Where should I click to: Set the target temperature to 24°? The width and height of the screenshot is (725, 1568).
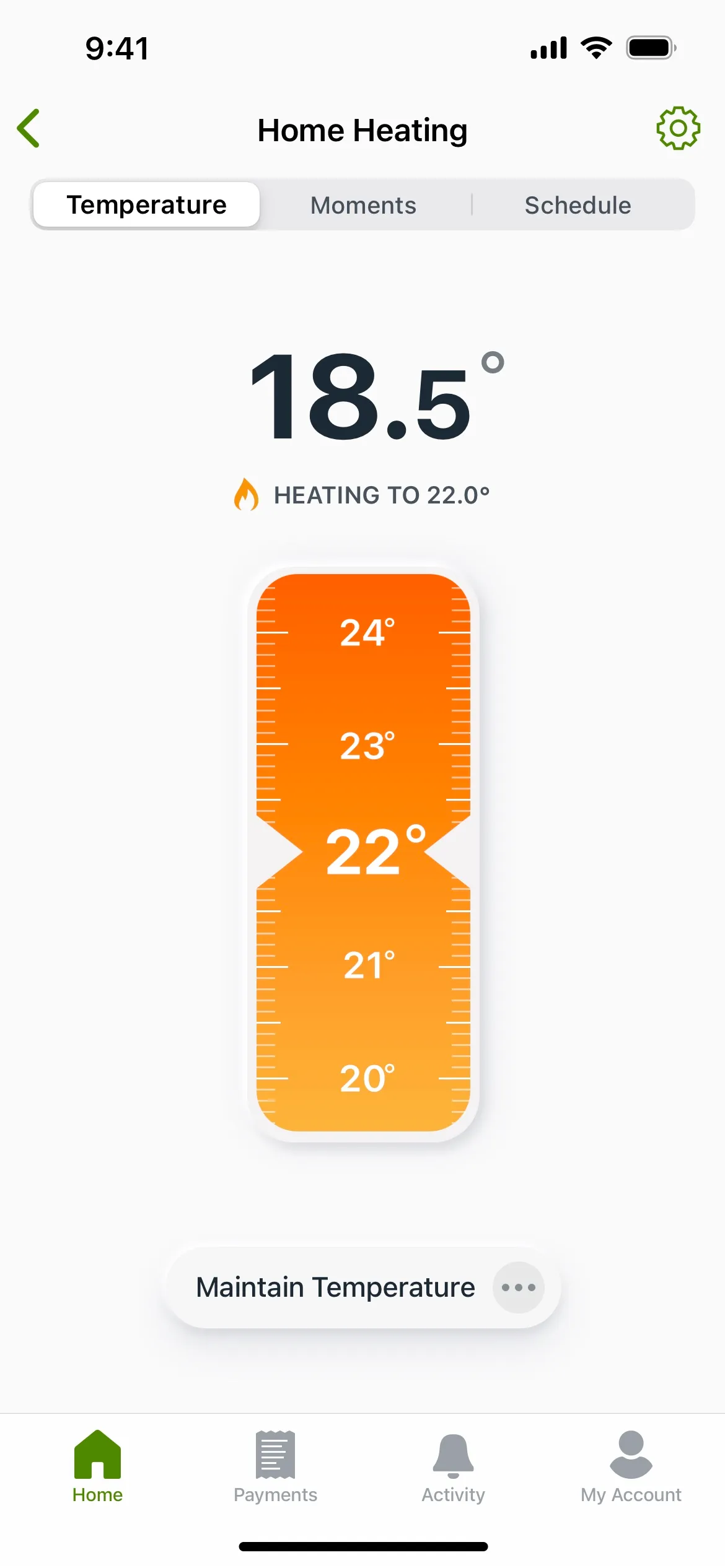pyautogui.click(x=366, y=632)
